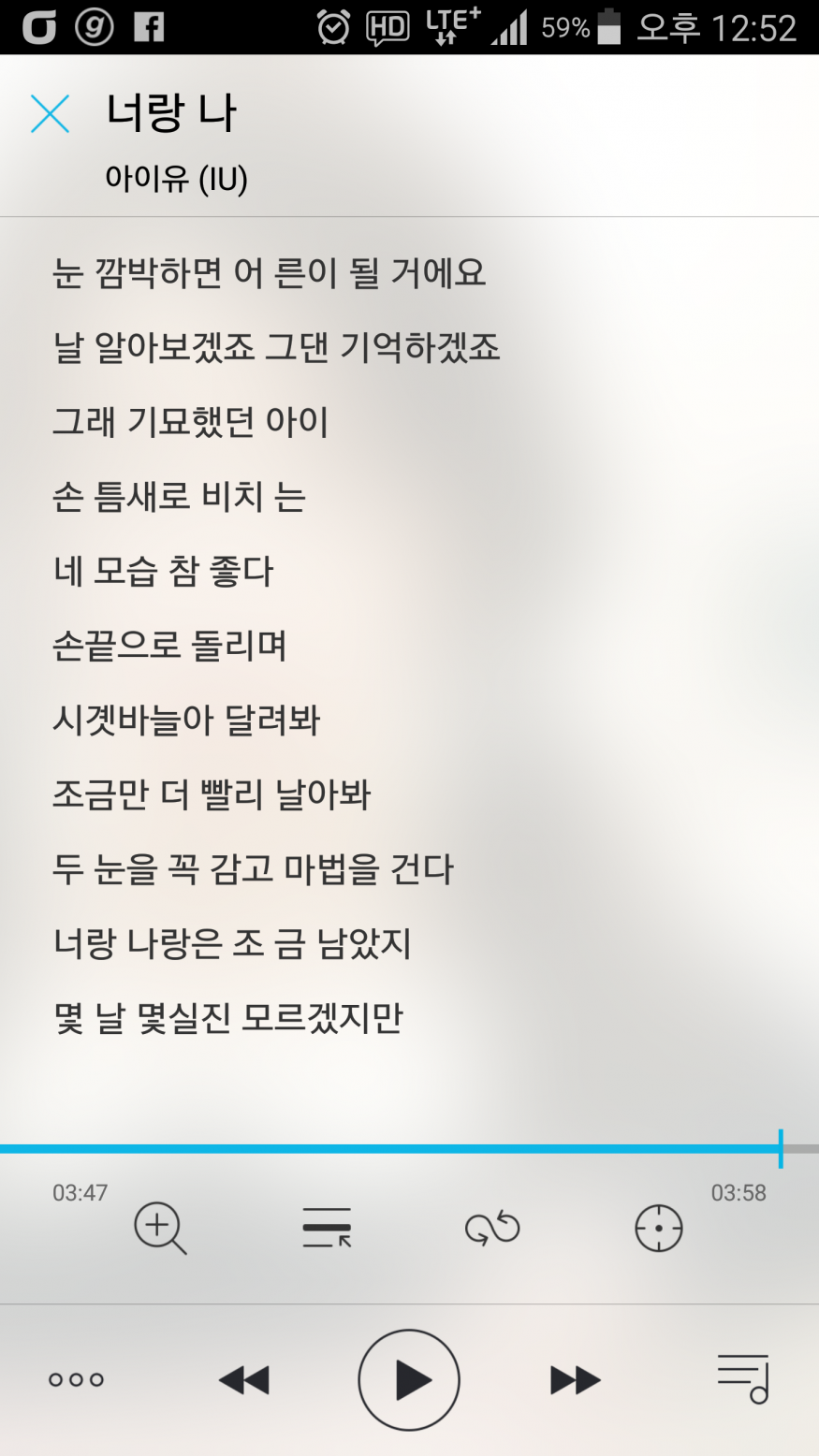Tap the lyrics line toggle icon
Viewport: 819px width, 1456px height.
(327, 1228)
